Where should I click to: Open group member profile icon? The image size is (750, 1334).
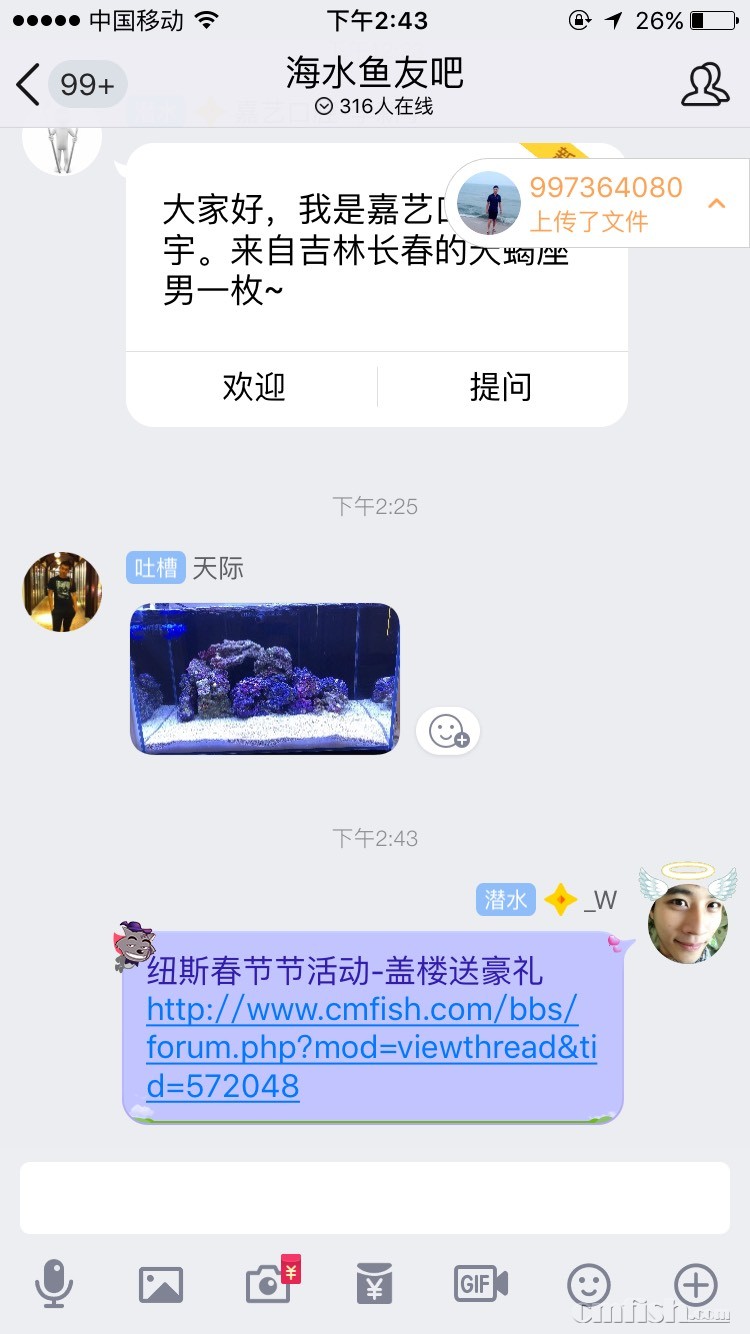pos(705,85)
